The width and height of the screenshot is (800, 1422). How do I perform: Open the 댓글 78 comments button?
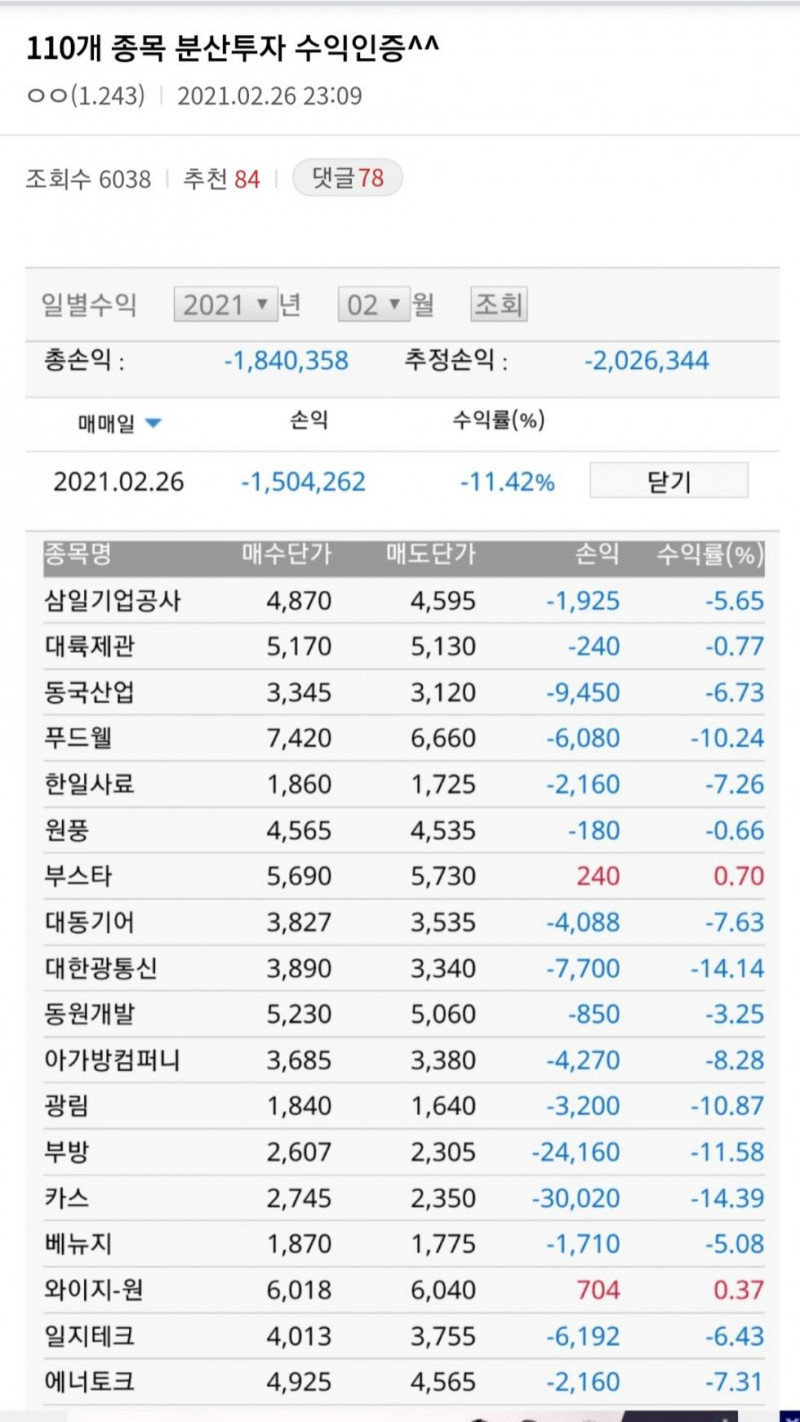[x=347, y=179]
